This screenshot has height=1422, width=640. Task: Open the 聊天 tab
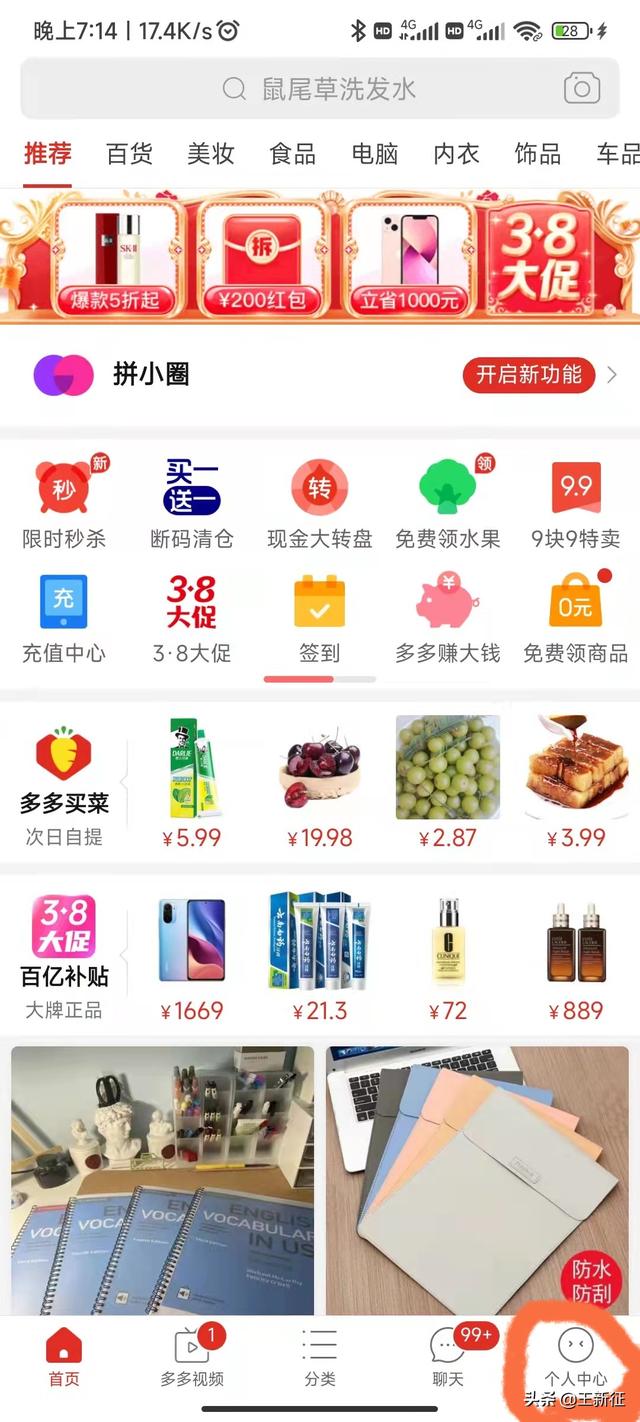pos(448,1357)
